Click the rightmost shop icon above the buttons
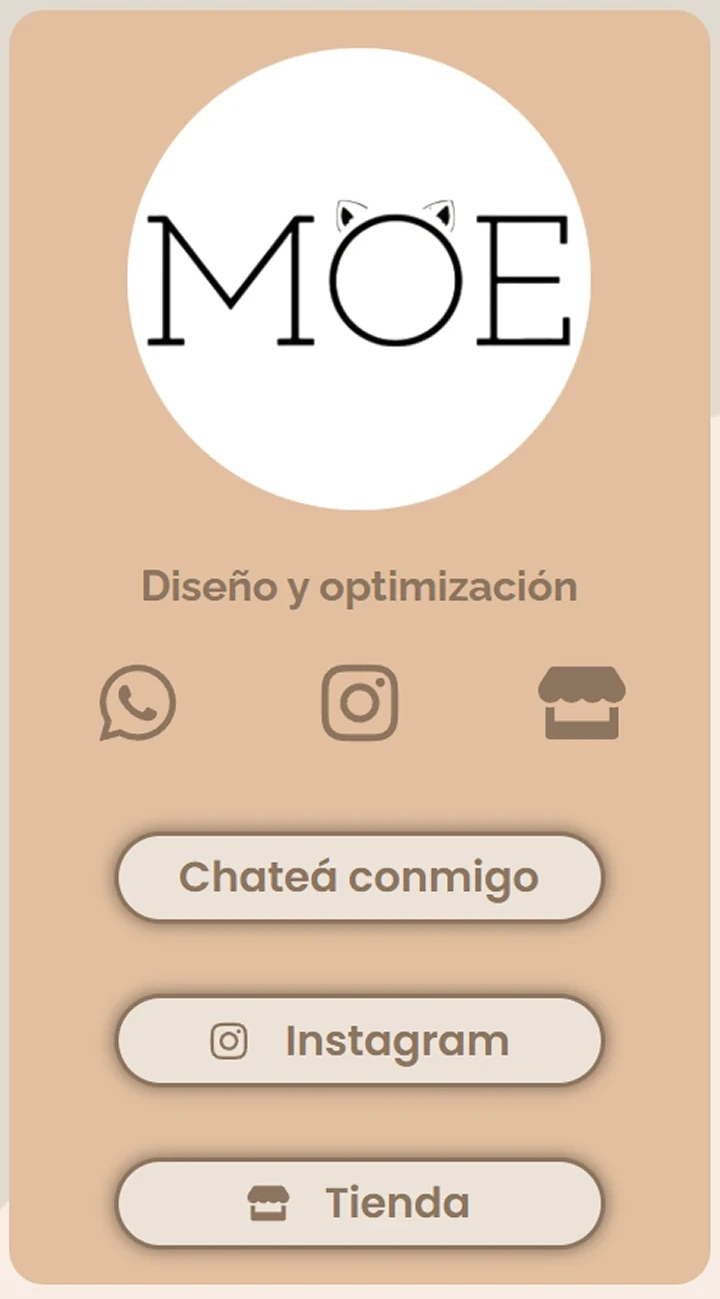The height and width of the screenshot is (1299, 720). click(x=583, y=704)
